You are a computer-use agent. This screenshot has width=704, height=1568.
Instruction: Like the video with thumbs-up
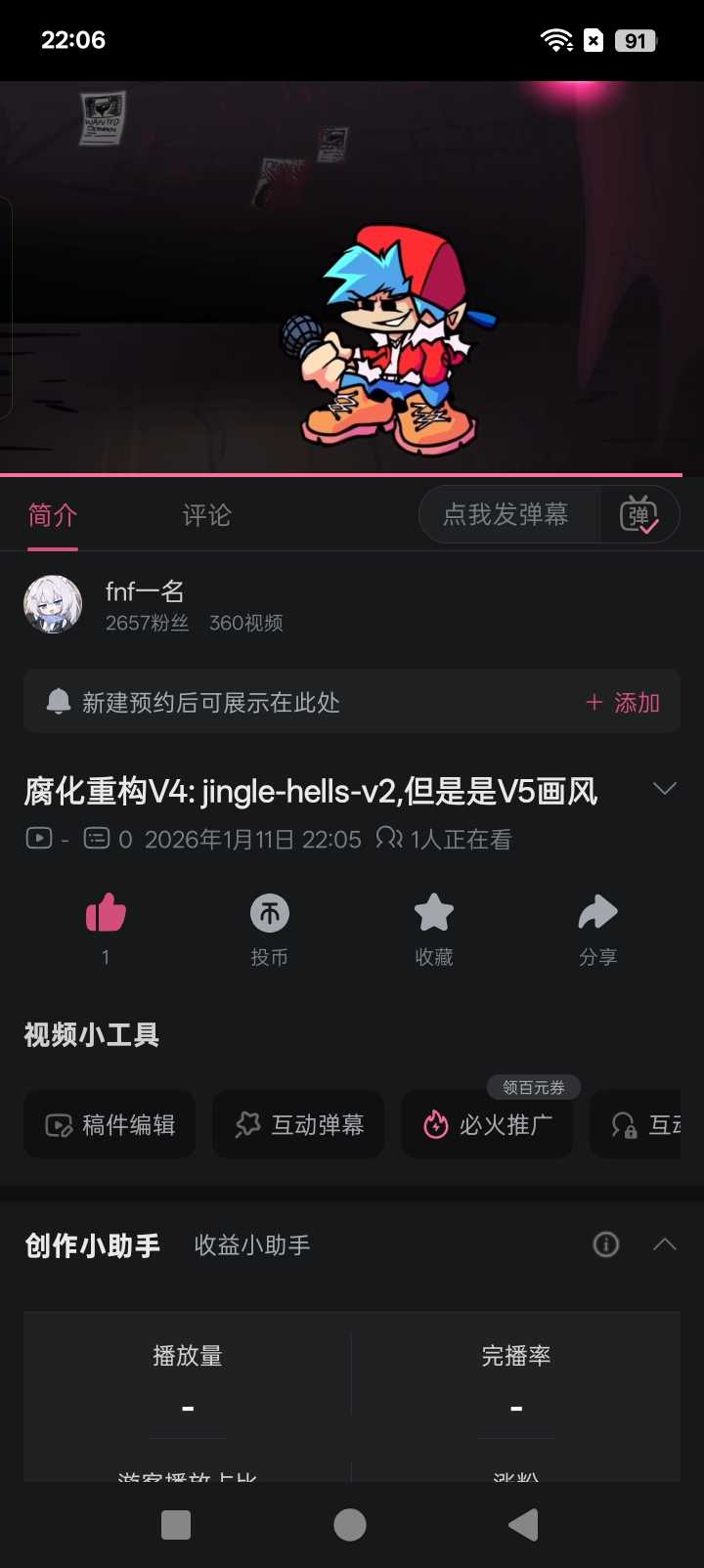coord(106,915)
